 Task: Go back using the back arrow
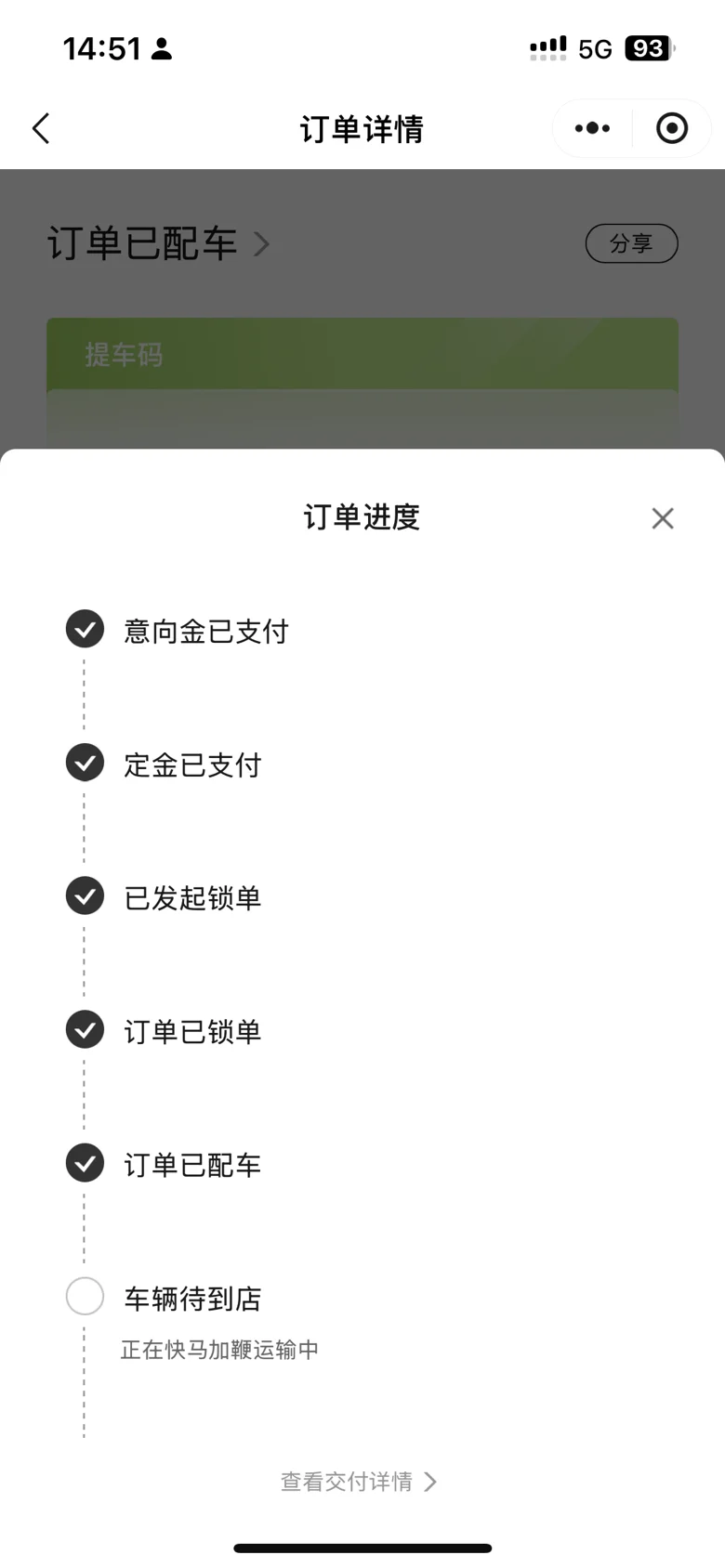point(41,128)
